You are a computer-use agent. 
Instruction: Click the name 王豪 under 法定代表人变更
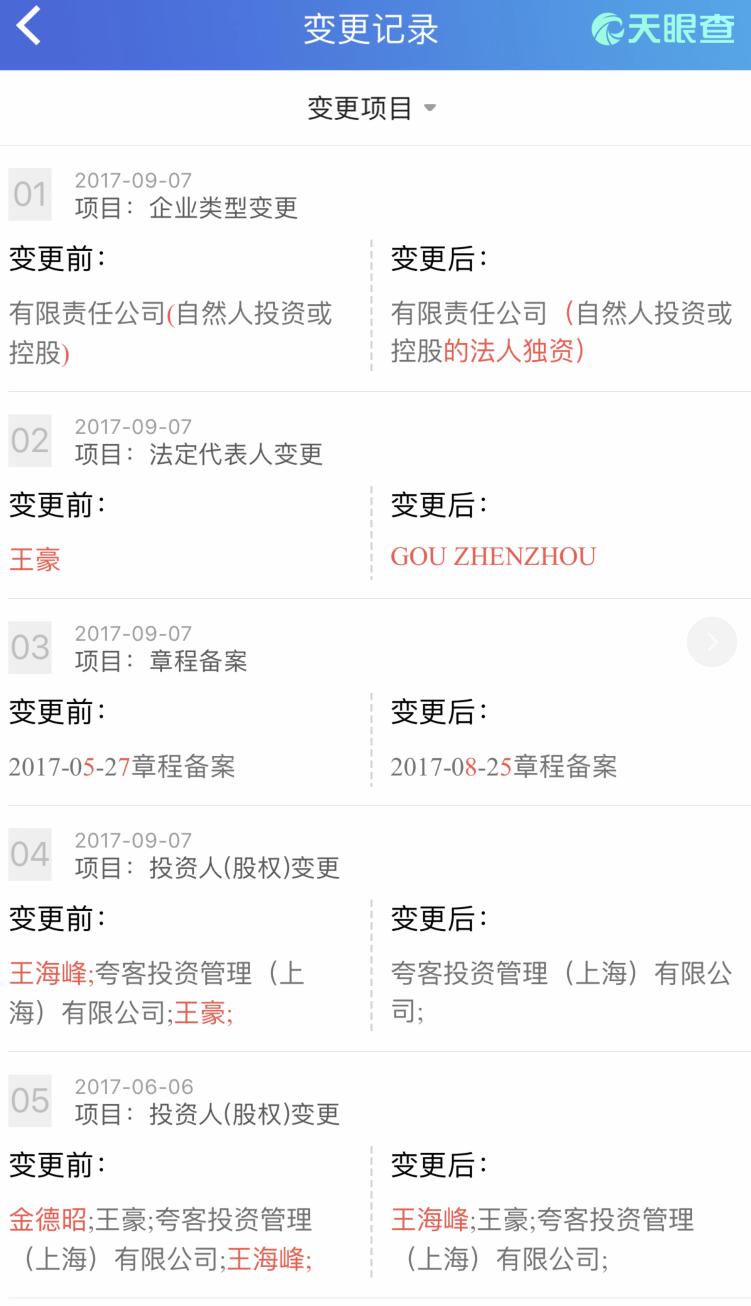pyautogui.click(x=34, y=557)
